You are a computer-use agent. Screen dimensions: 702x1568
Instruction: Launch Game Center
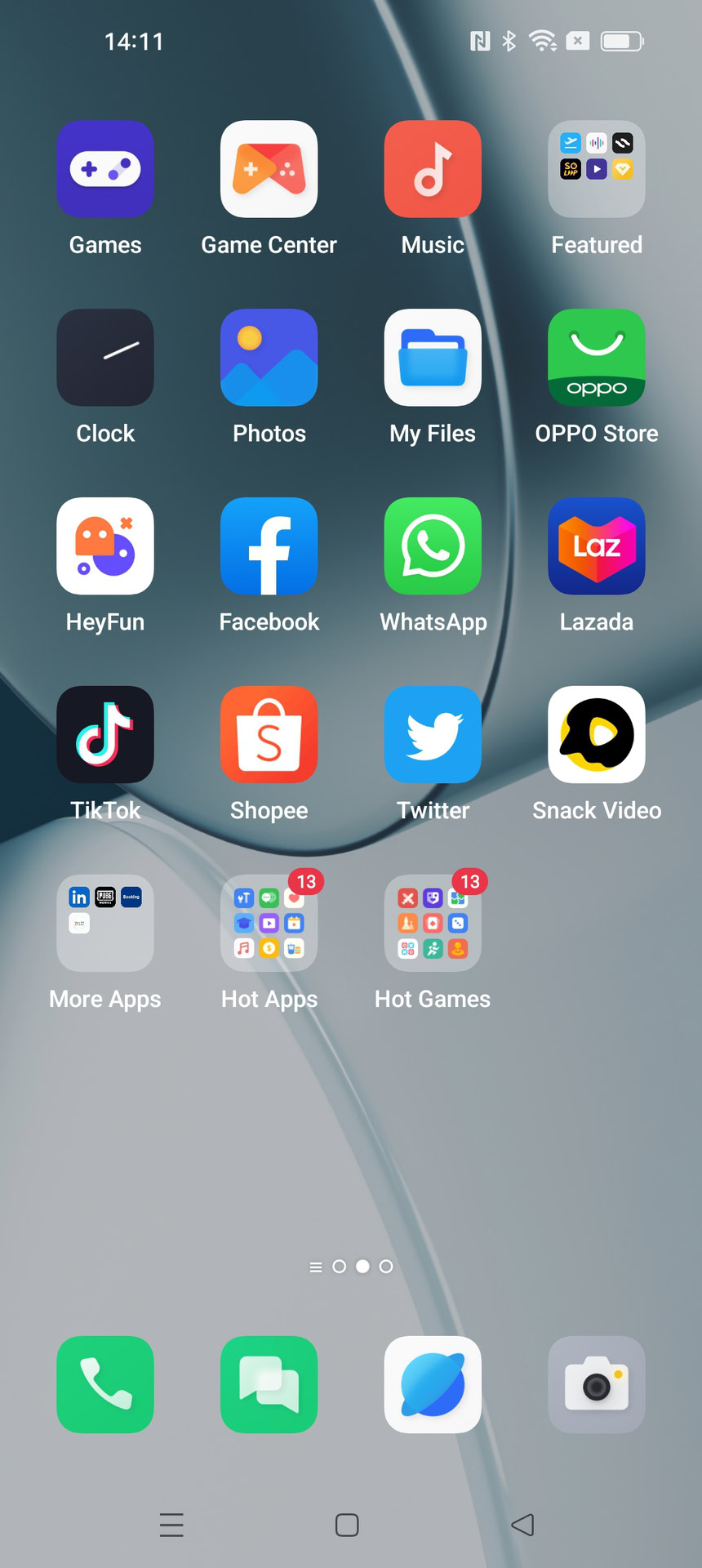pyautogui.click(x=269, y=169)
